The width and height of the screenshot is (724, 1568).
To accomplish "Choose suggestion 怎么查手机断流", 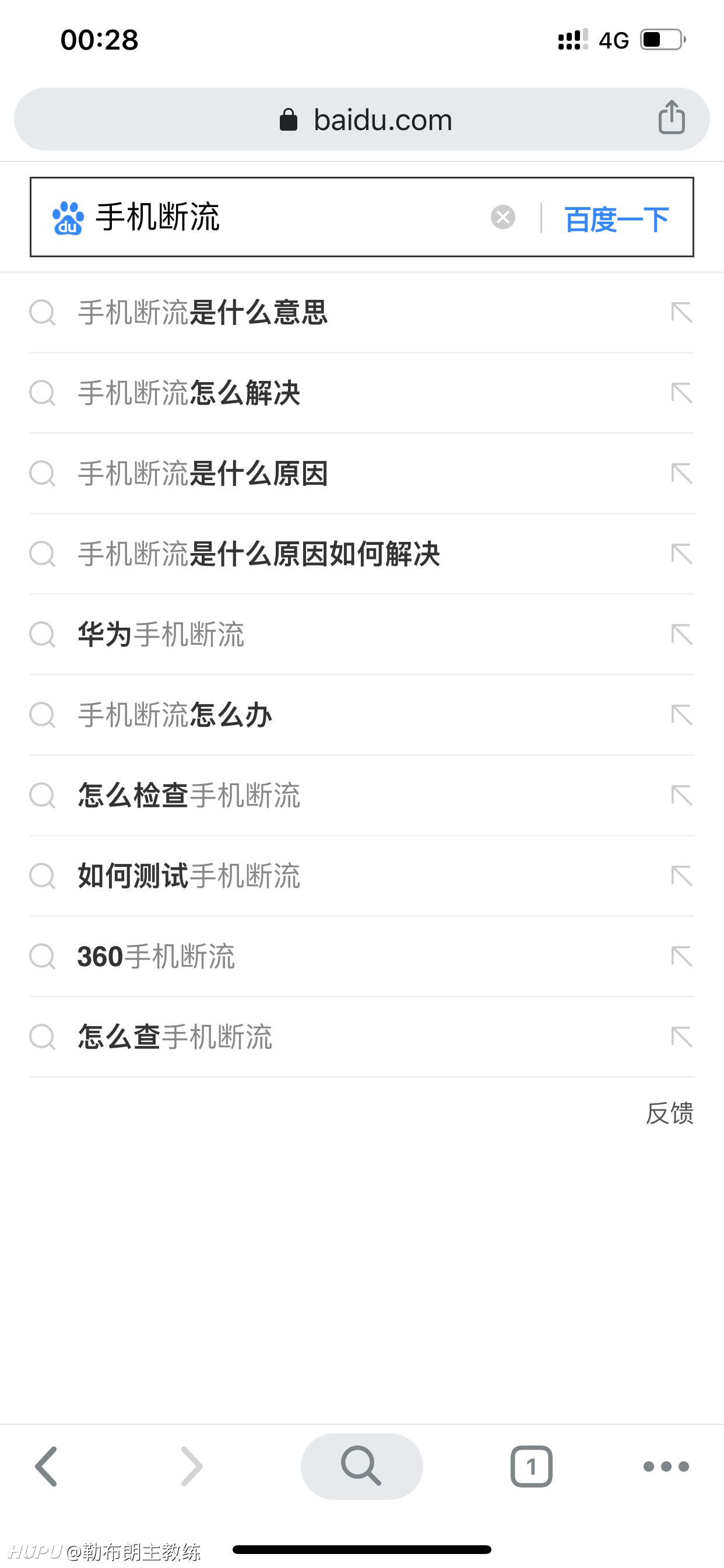I will tap(361, 1036).
